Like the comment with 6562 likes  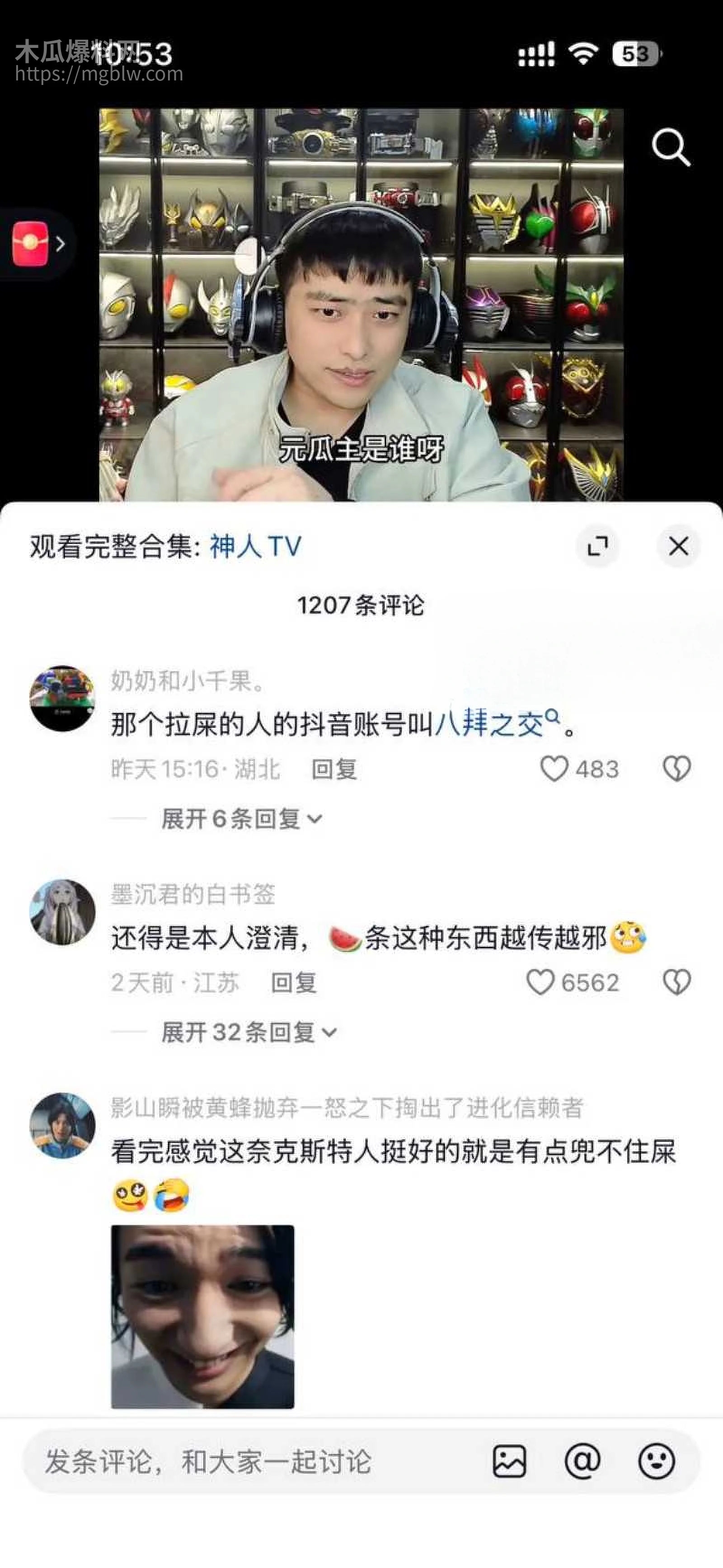point(540,982)
